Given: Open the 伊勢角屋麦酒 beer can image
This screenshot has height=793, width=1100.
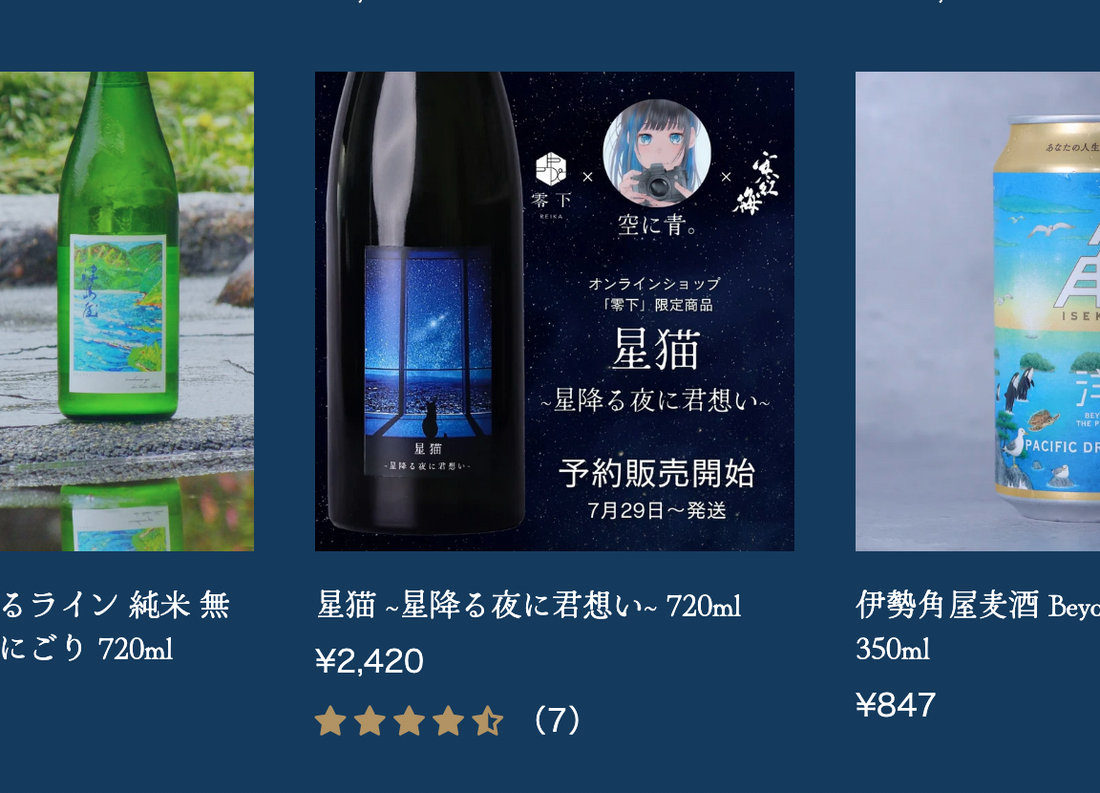Looking at the screenshot, I should click(x=978, y=311).
